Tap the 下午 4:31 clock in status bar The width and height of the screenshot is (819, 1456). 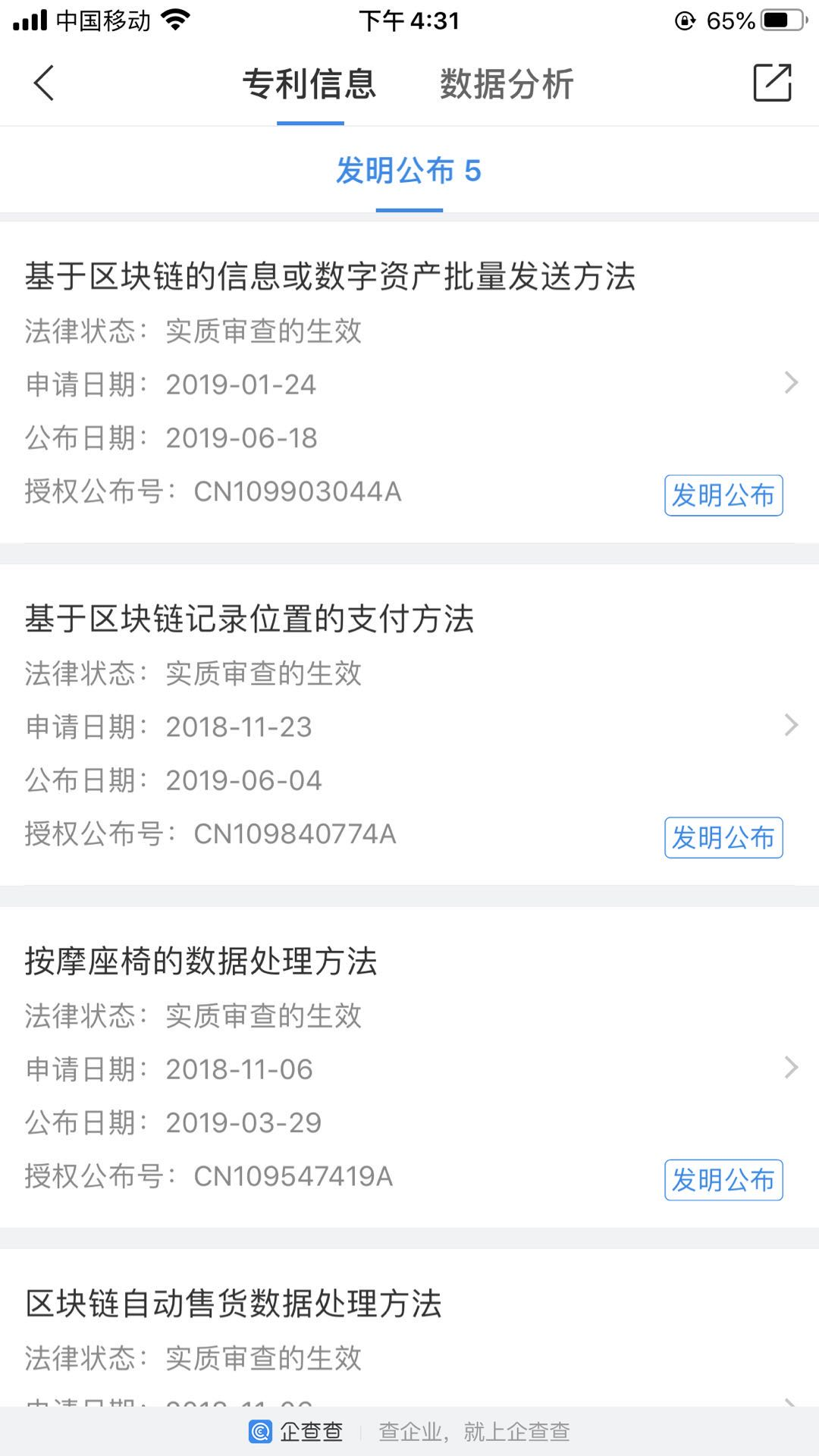[x=409, y=20]
